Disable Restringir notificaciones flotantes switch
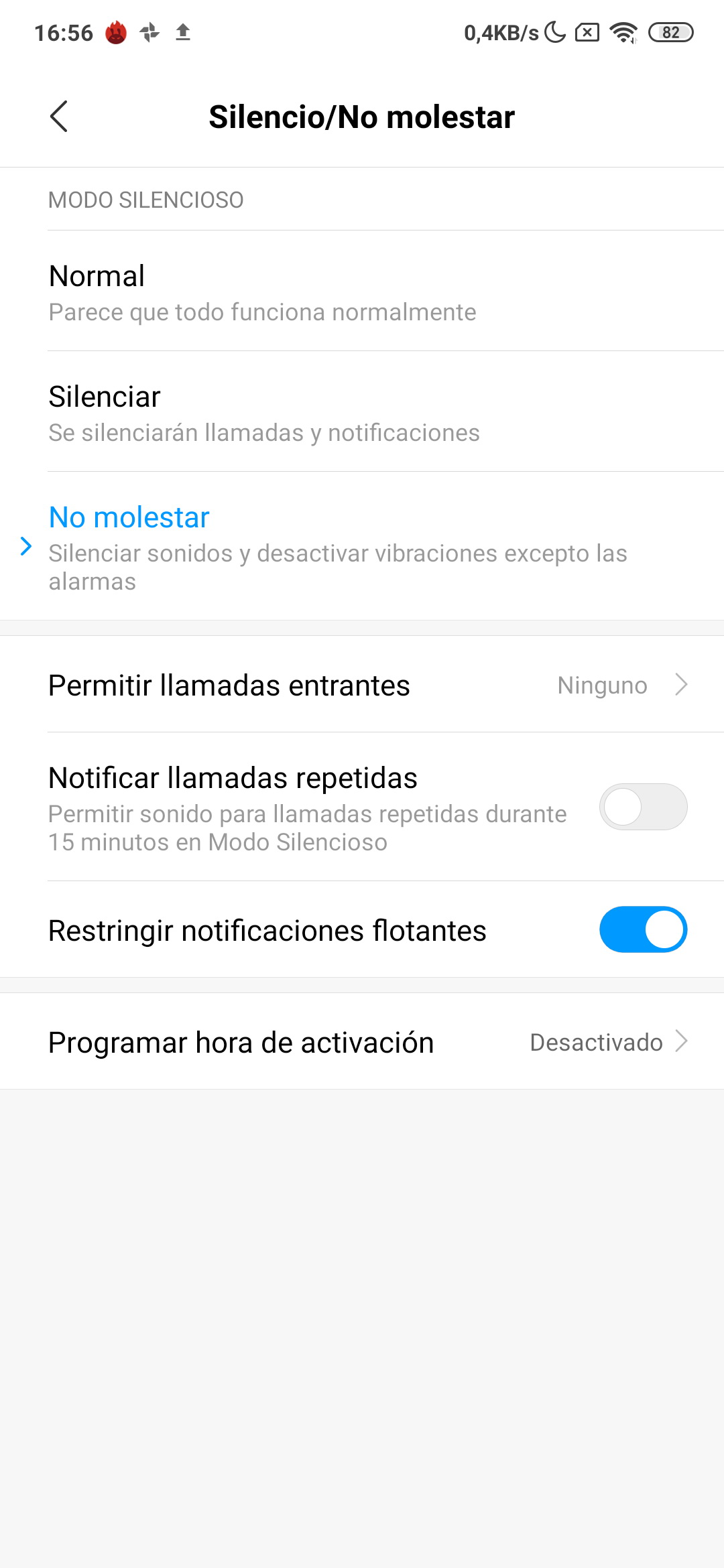This screenshot has width=724, height=1568. click(643, 929)
